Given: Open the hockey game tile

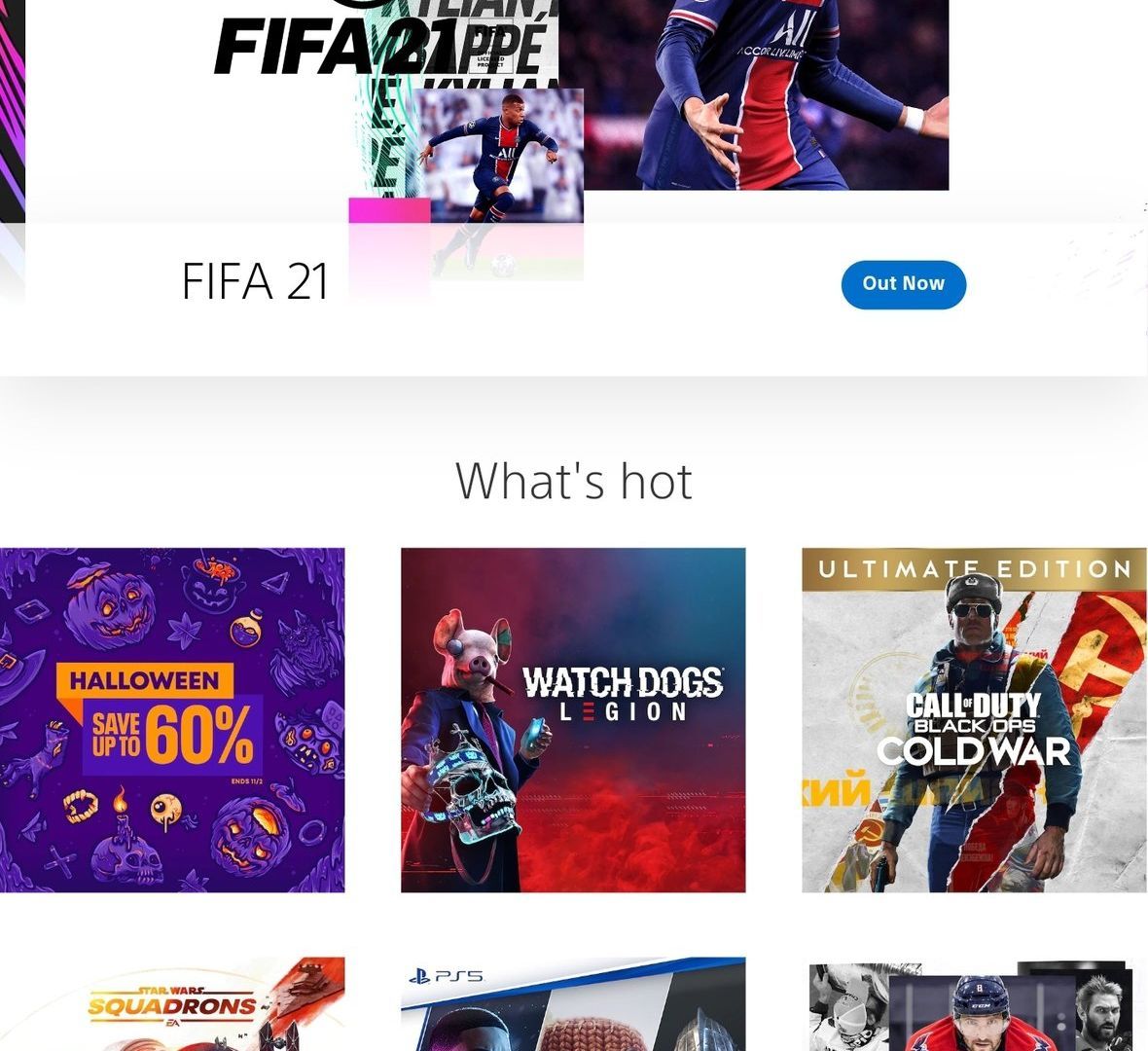Looking at the screenshot, I should pos(974,1004).
